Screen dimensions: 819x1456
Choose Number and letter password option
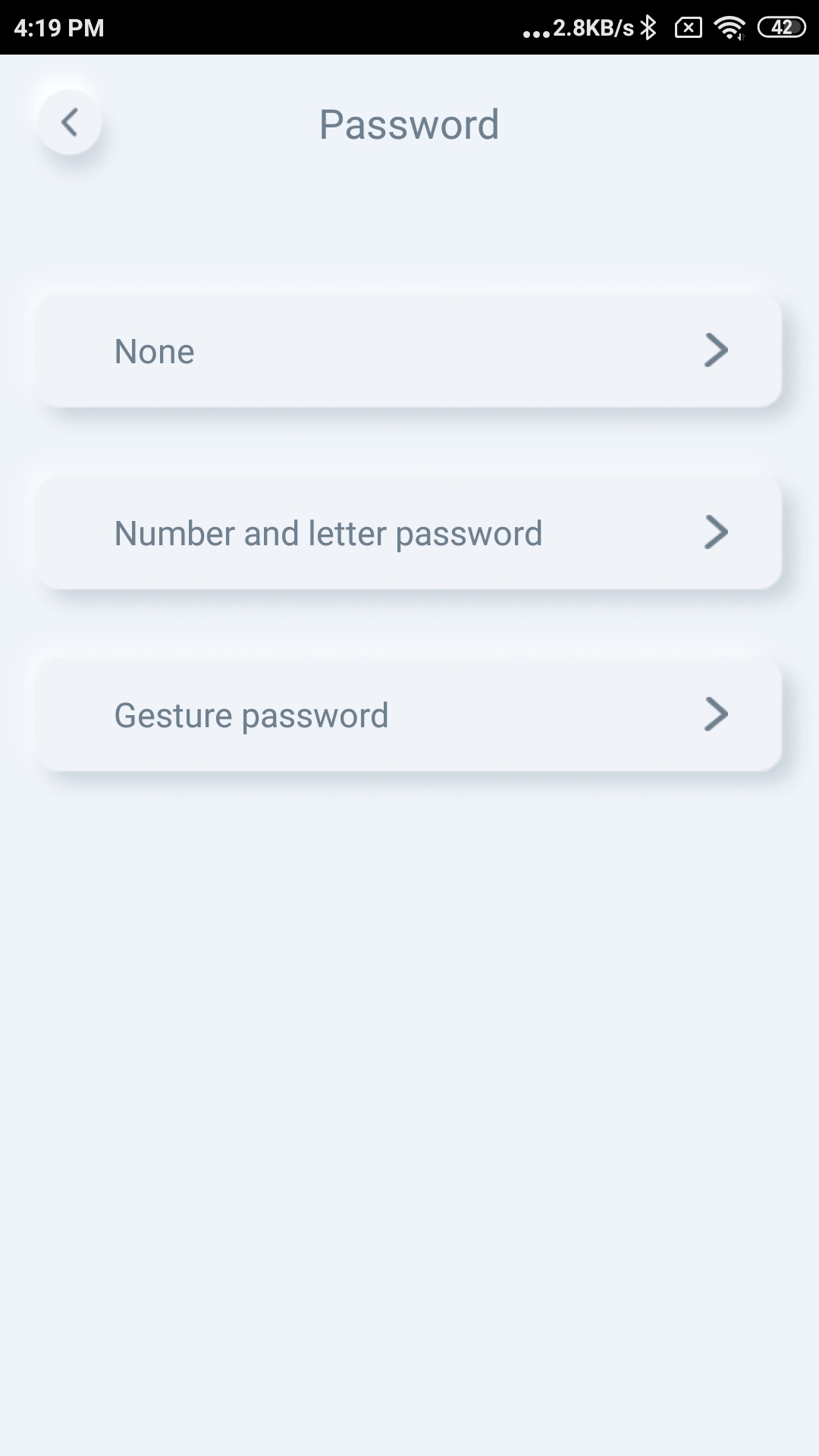[409, 532]
